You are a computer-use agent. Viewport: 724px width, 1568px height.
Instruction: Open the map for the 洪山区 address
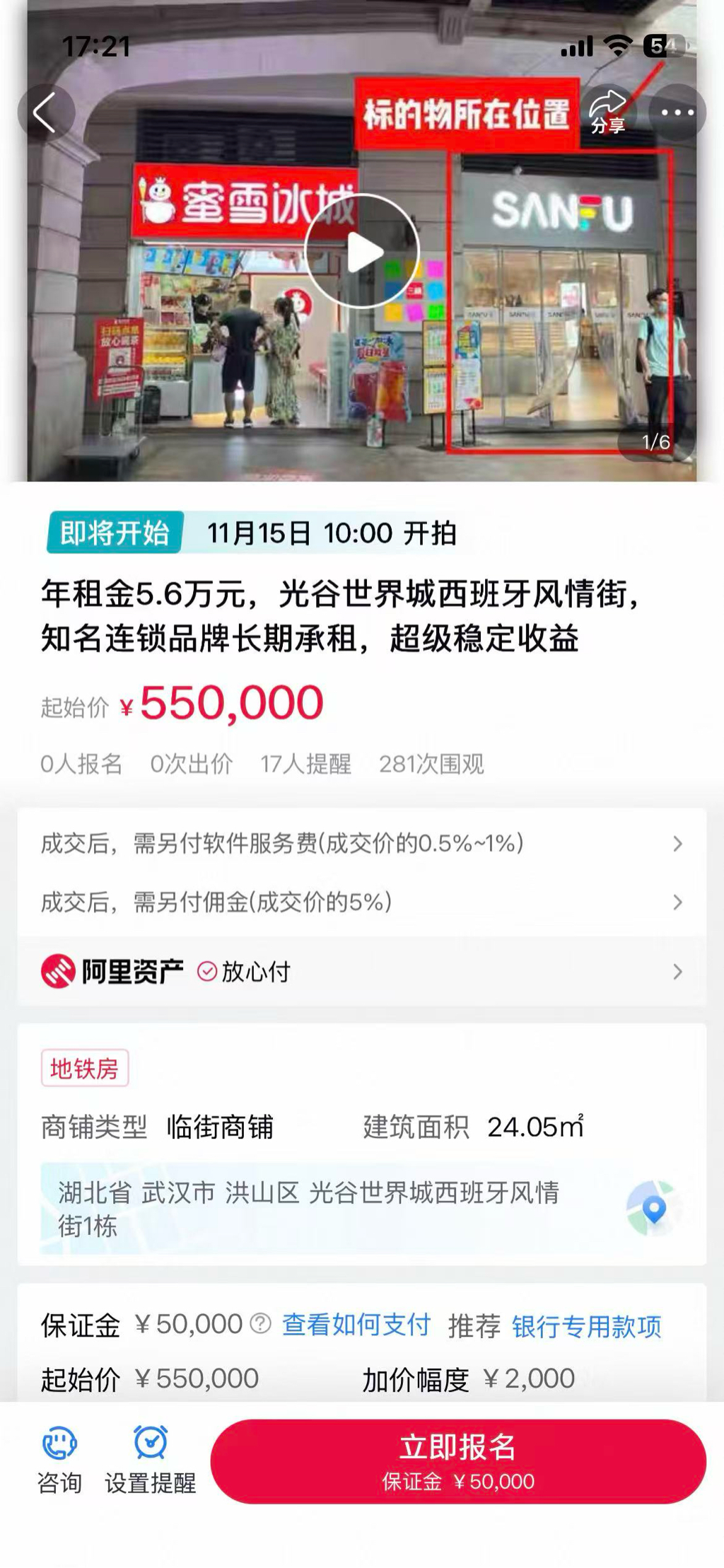[653, 1208]
